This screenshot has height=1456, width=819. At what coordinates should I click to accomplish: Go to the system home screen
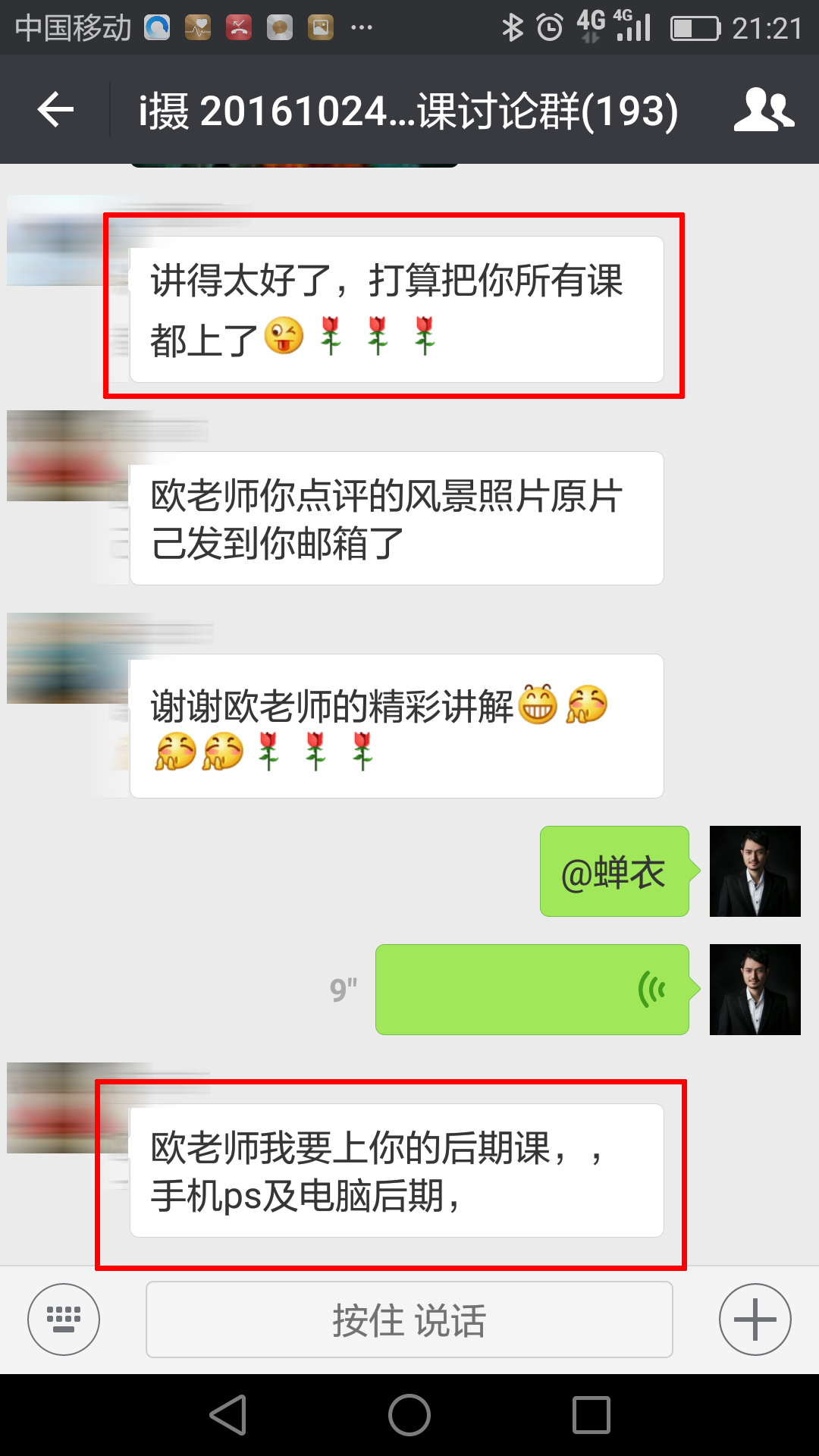pyautogui.click(x=409, y=1415)
